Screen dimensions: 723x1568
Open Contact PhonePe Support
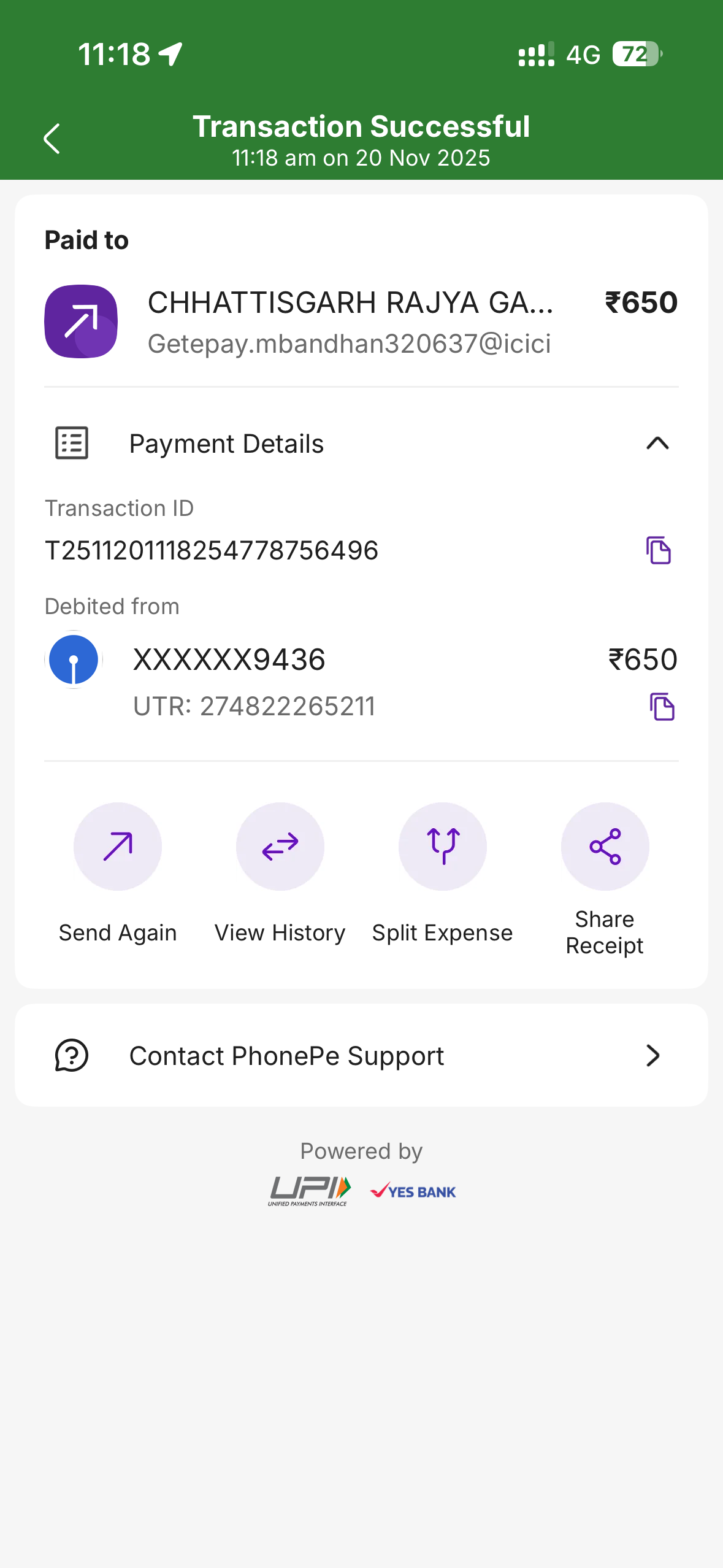361,1056
